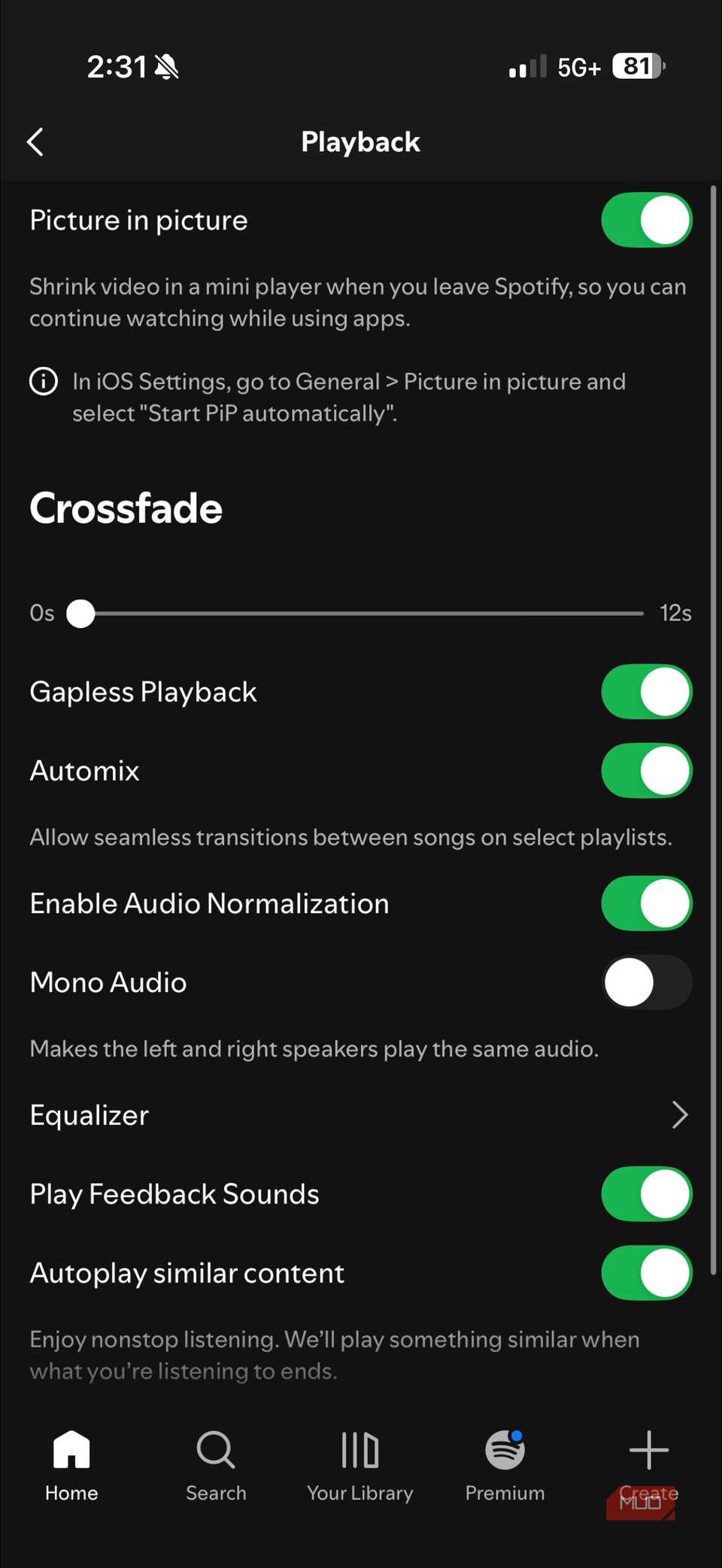
Task: Tap the Crossfade slider handle at 0s
Action: pyautogui.click(x=80, y=614)
